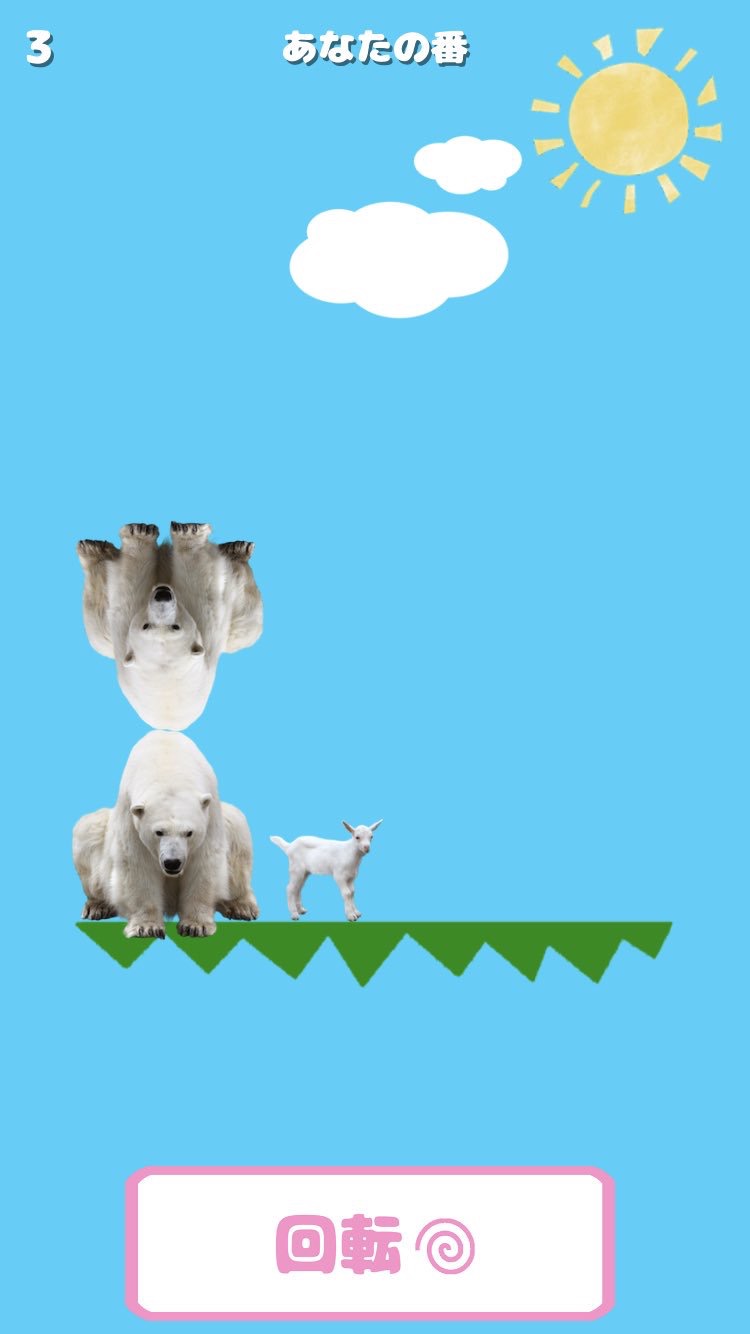This screenshot has height=1334, width=750.
Task: Tap the 回転 rotate button
Action: [370, 1243]
